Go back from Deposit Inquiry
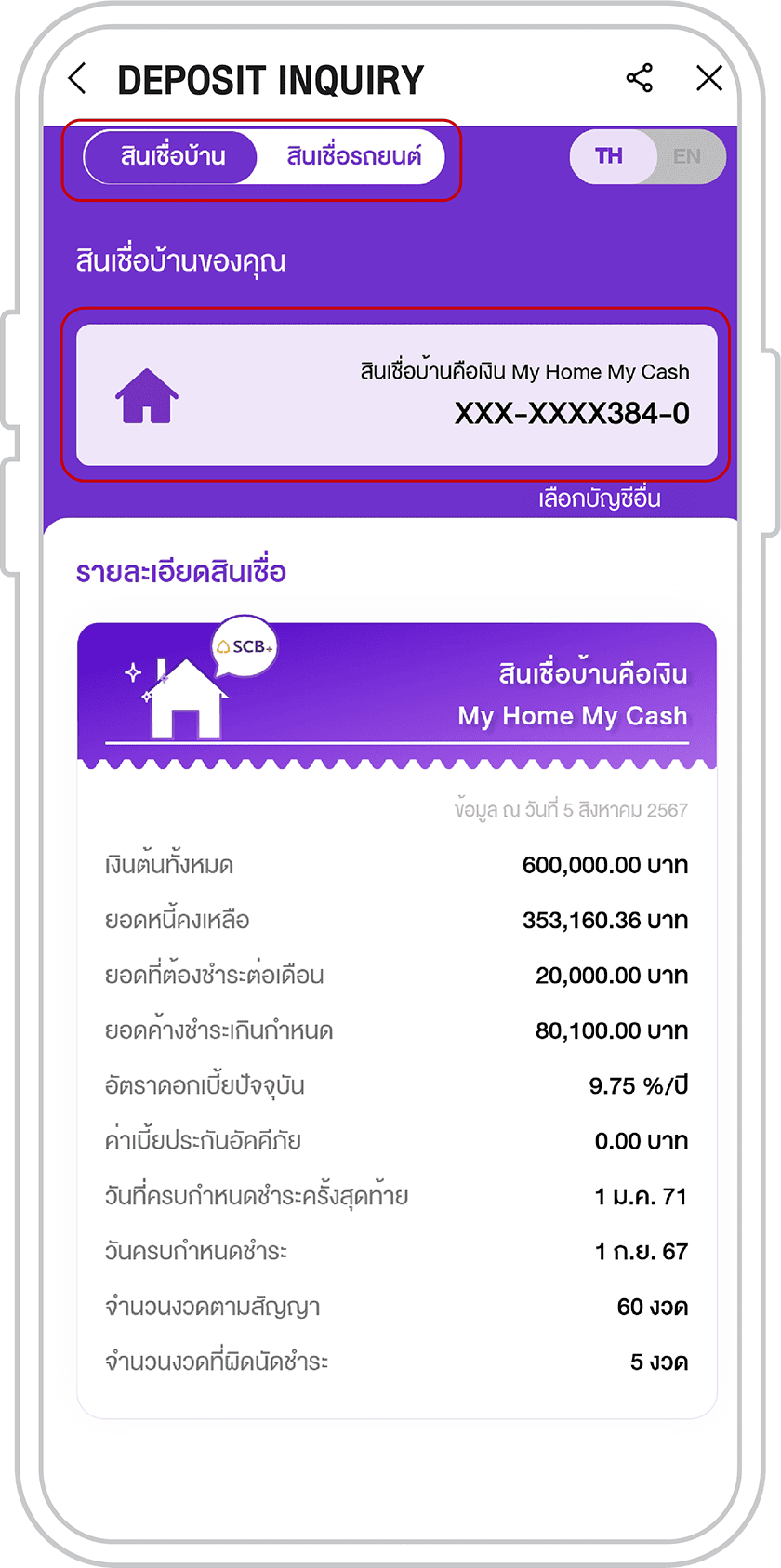781x1568 pixels. 78,79
